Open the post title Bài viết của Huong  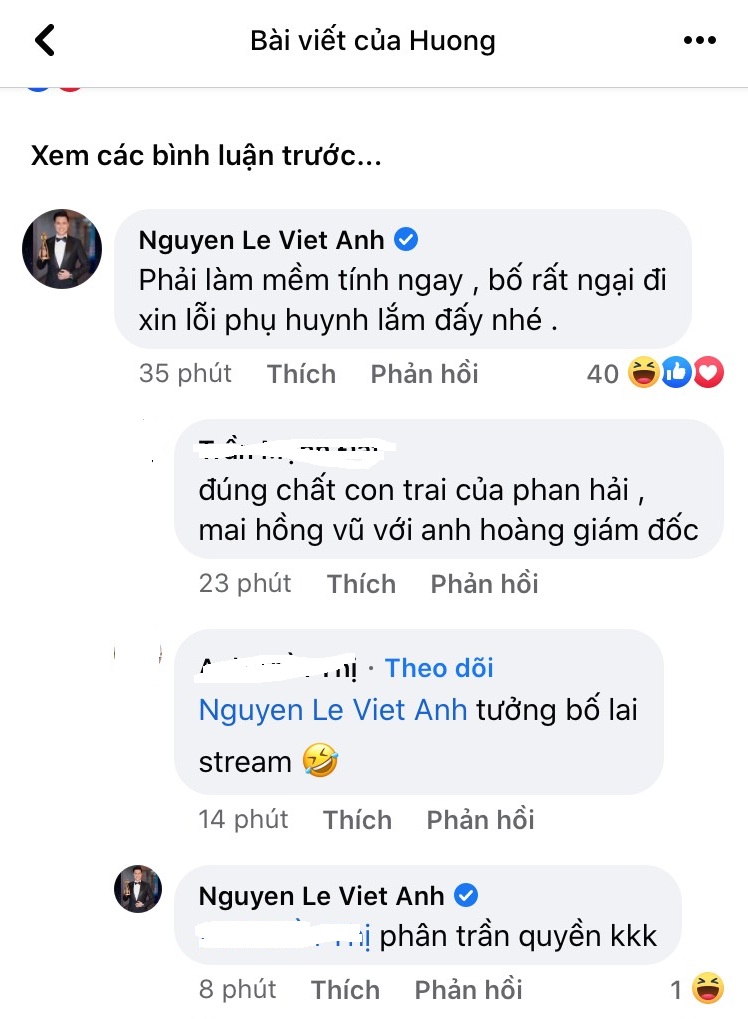(x=374, y=40)
